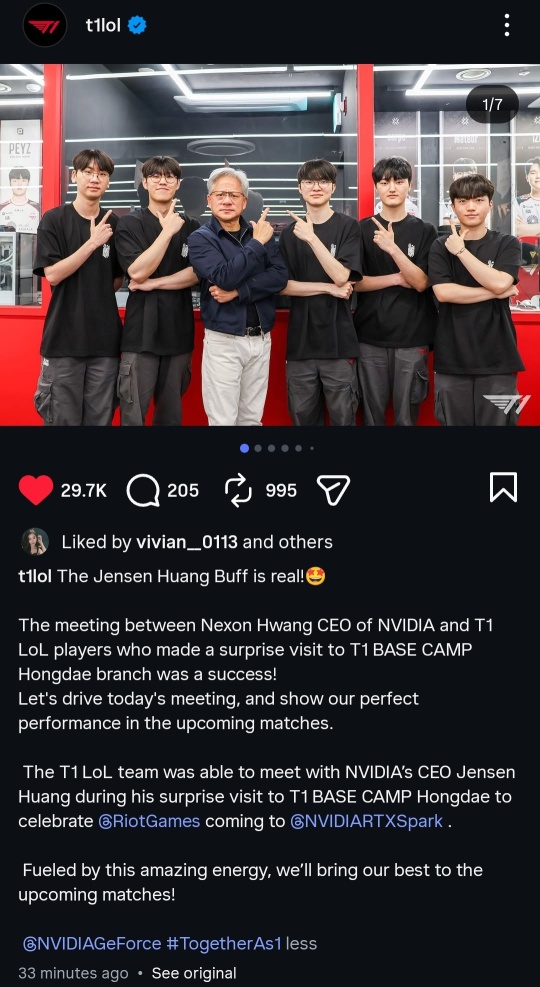Screen dimensions: 540x987
Task: Open the comments on this post
Action: click(x=143, y=490)
